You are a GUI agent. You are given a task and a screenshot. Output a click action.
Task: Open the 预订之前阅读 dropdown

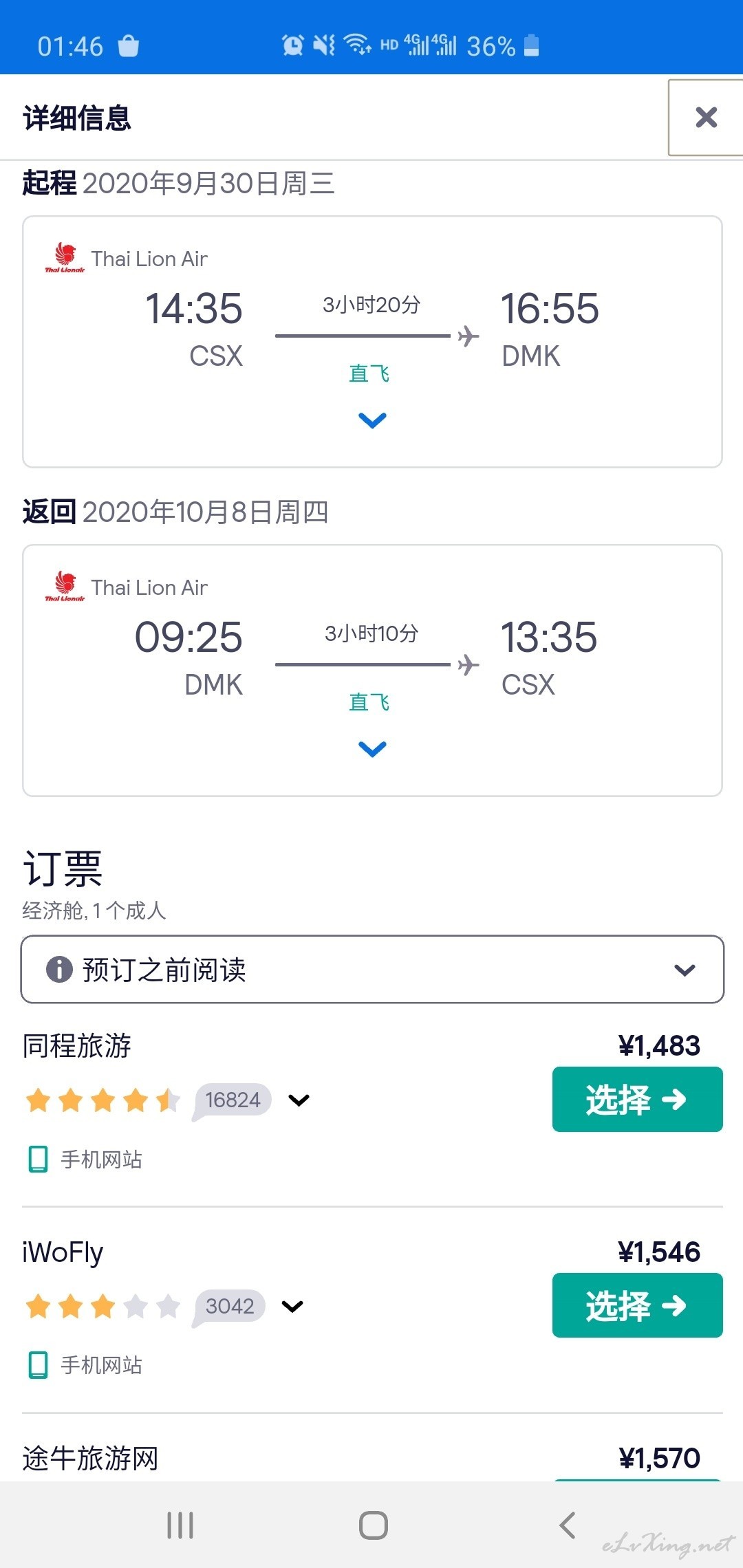click(x=372, y=969)
